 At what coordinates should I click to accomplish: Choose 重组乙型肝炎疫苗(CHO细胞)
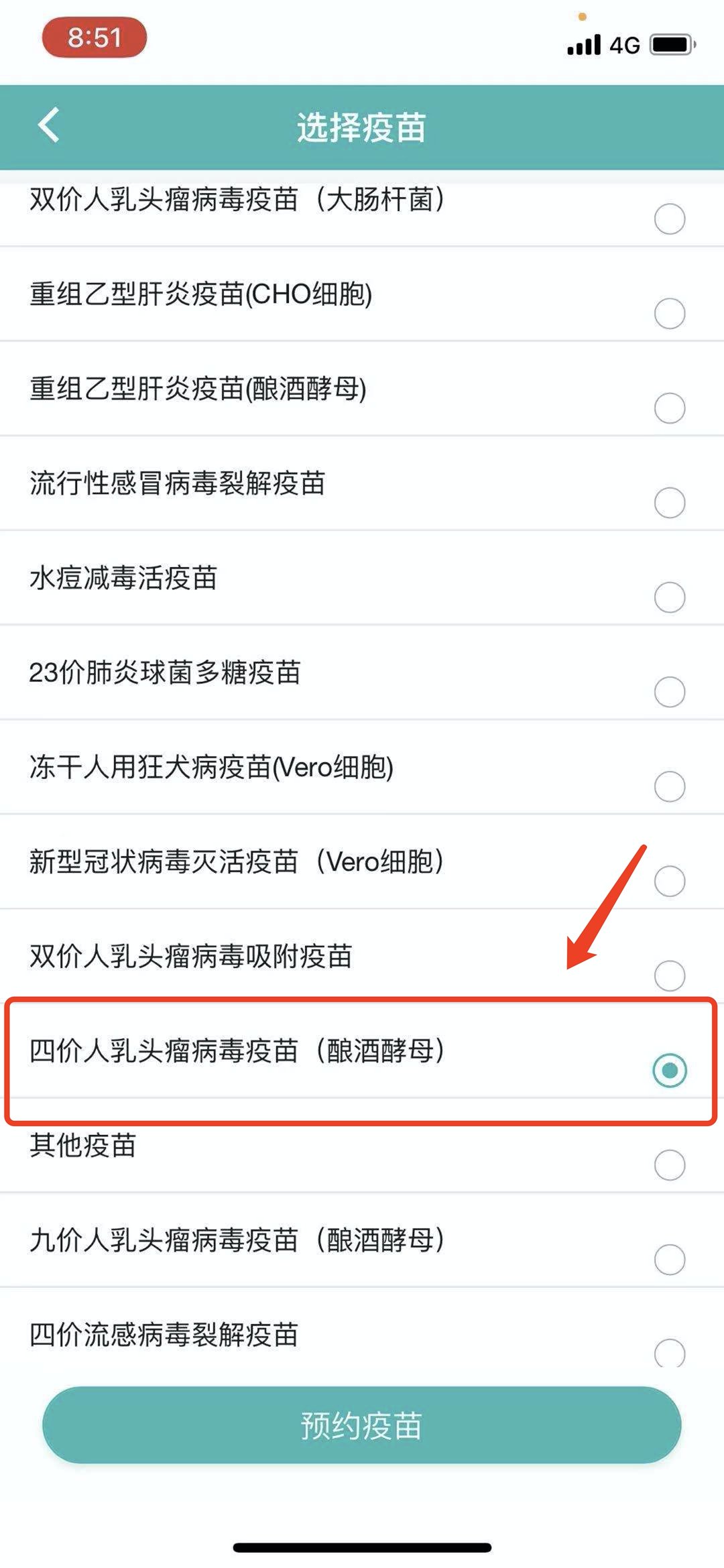point(669,313)
